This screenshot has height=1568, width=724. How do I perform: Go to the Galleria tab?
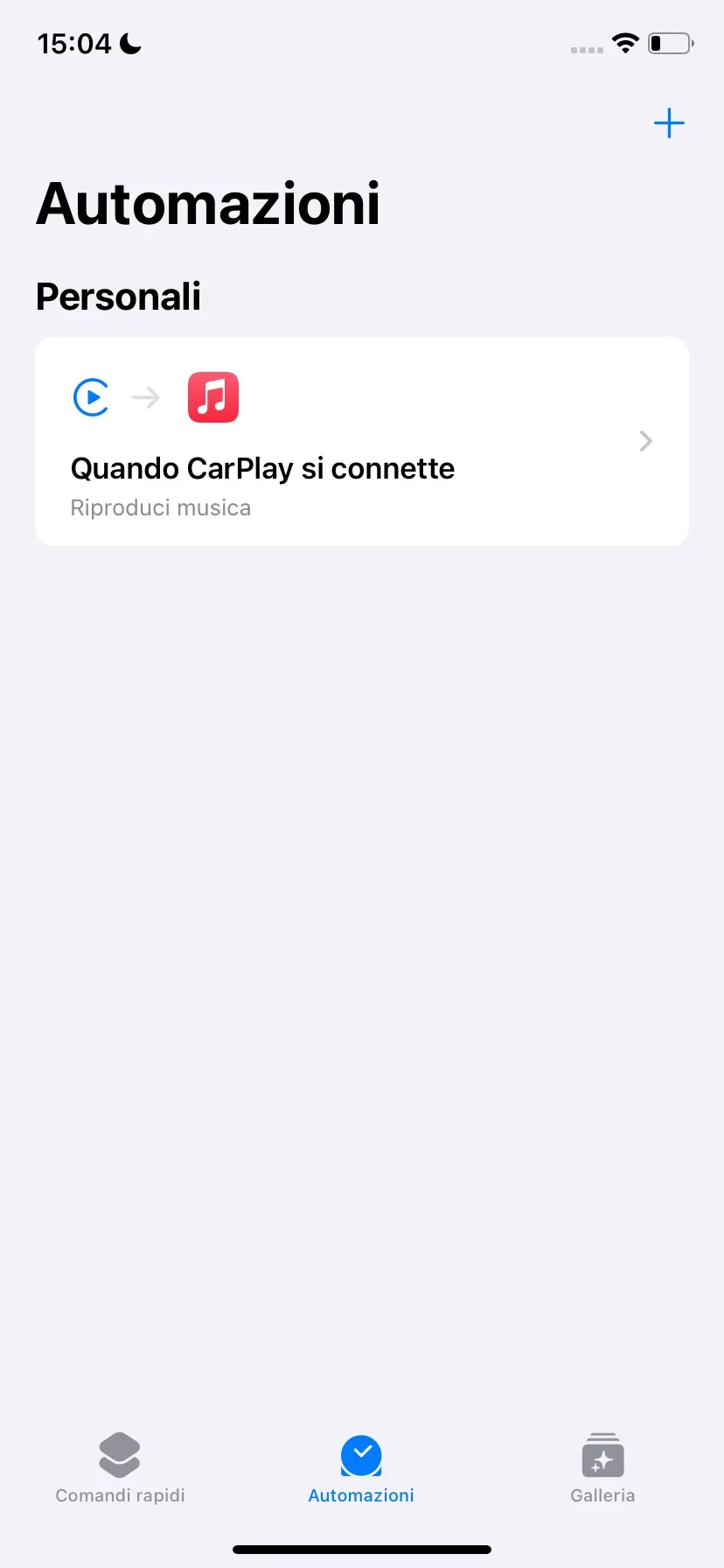(602, 1468)
